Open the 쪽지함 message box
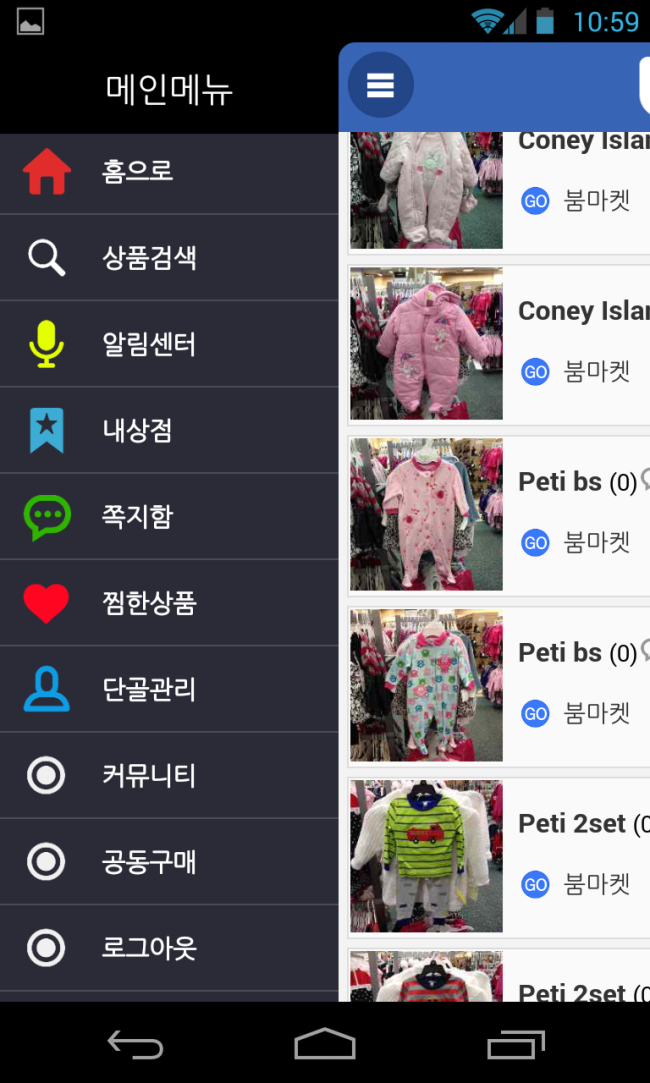The height and width of the screenshot is (1083, 650). [137, 516]
